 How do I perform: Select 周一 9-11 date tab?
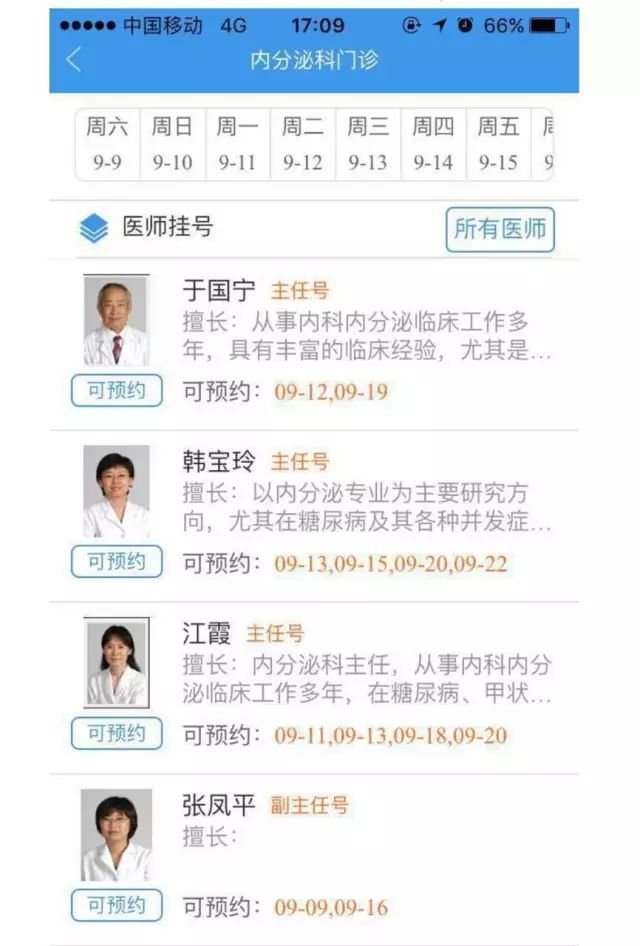(x=238, y=144)
